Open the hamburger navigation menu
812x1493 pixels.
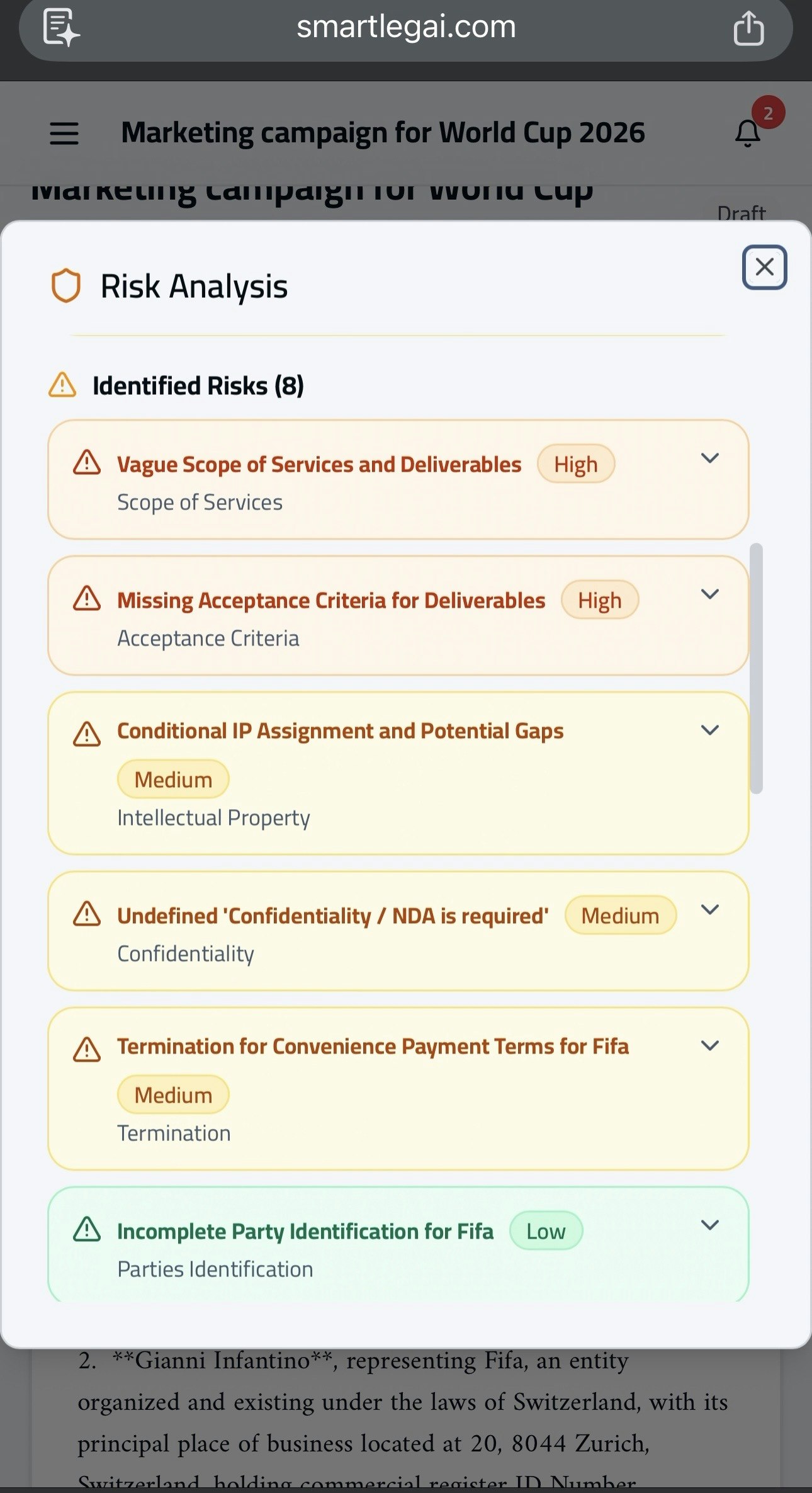[x=64, y=133]
